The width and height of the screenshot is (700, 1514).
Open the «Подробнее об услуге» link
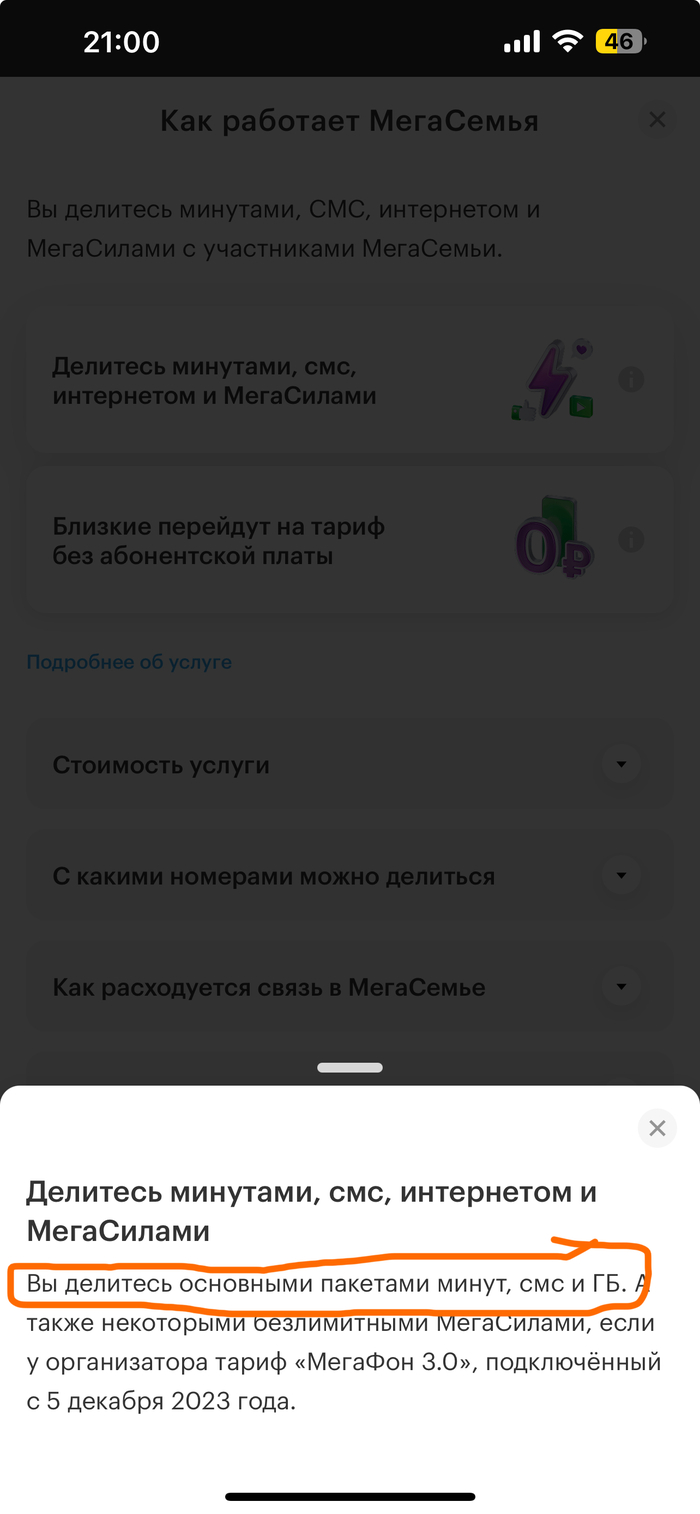[129, 662]
